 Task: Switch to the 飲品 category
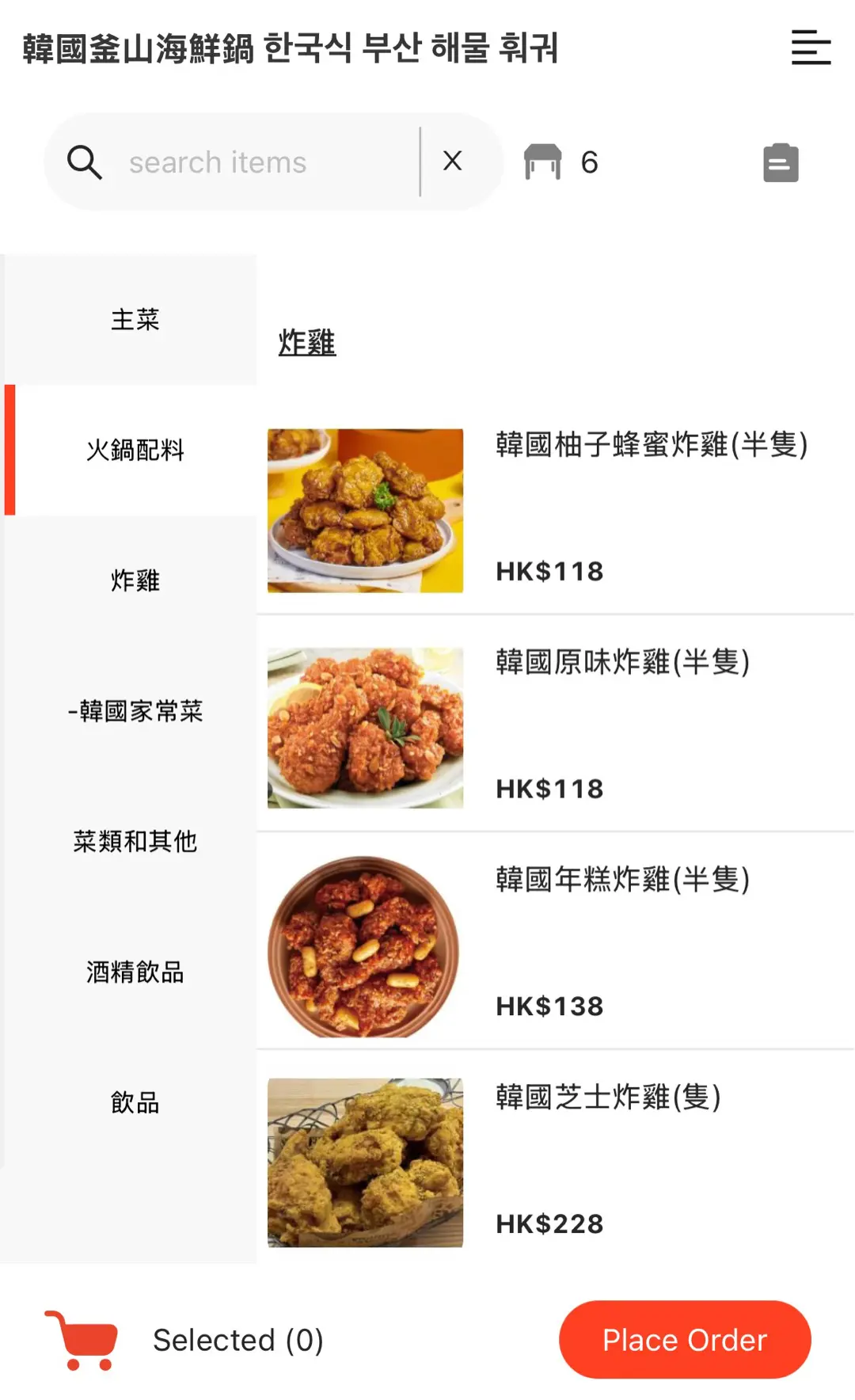[135, 1102]
